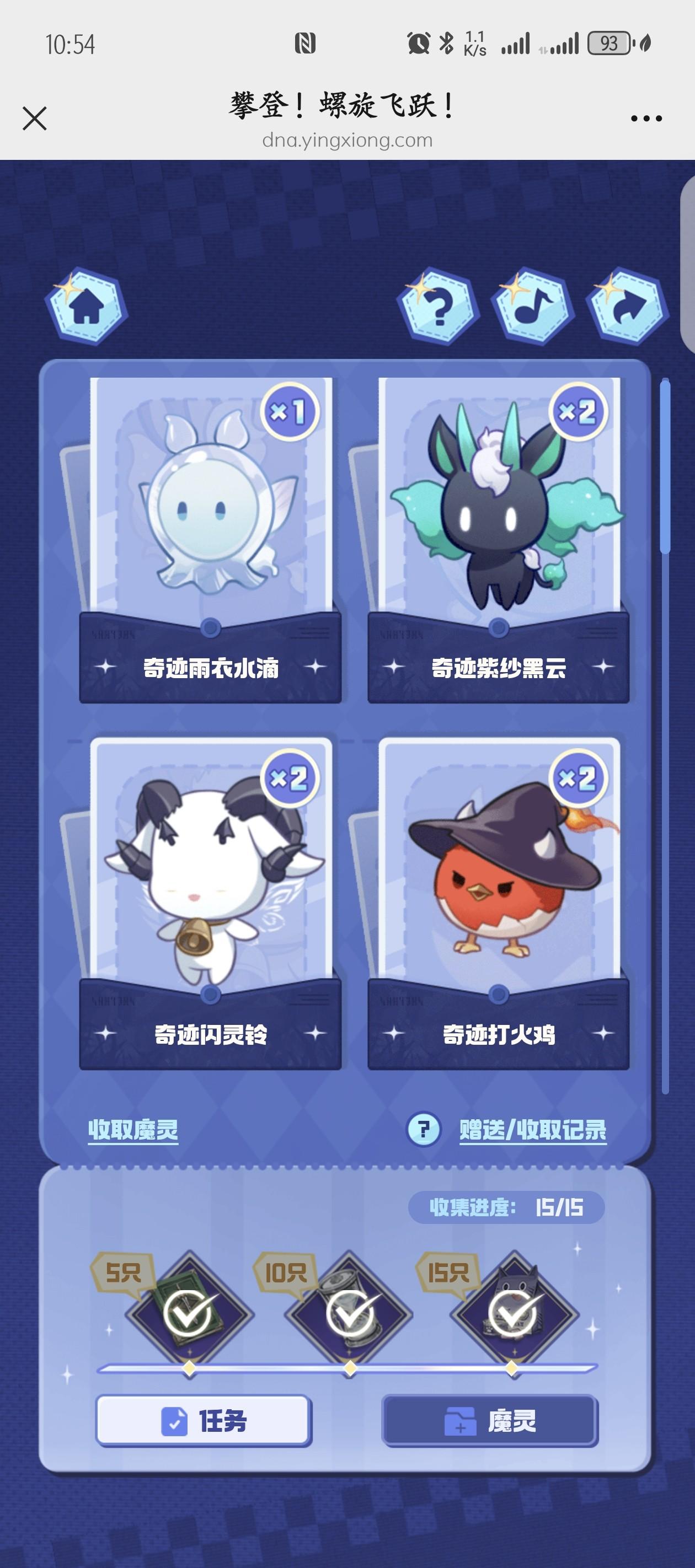Open the 收取魔灵 link
The image size is (695, 1568).
tap(133, 1130)
